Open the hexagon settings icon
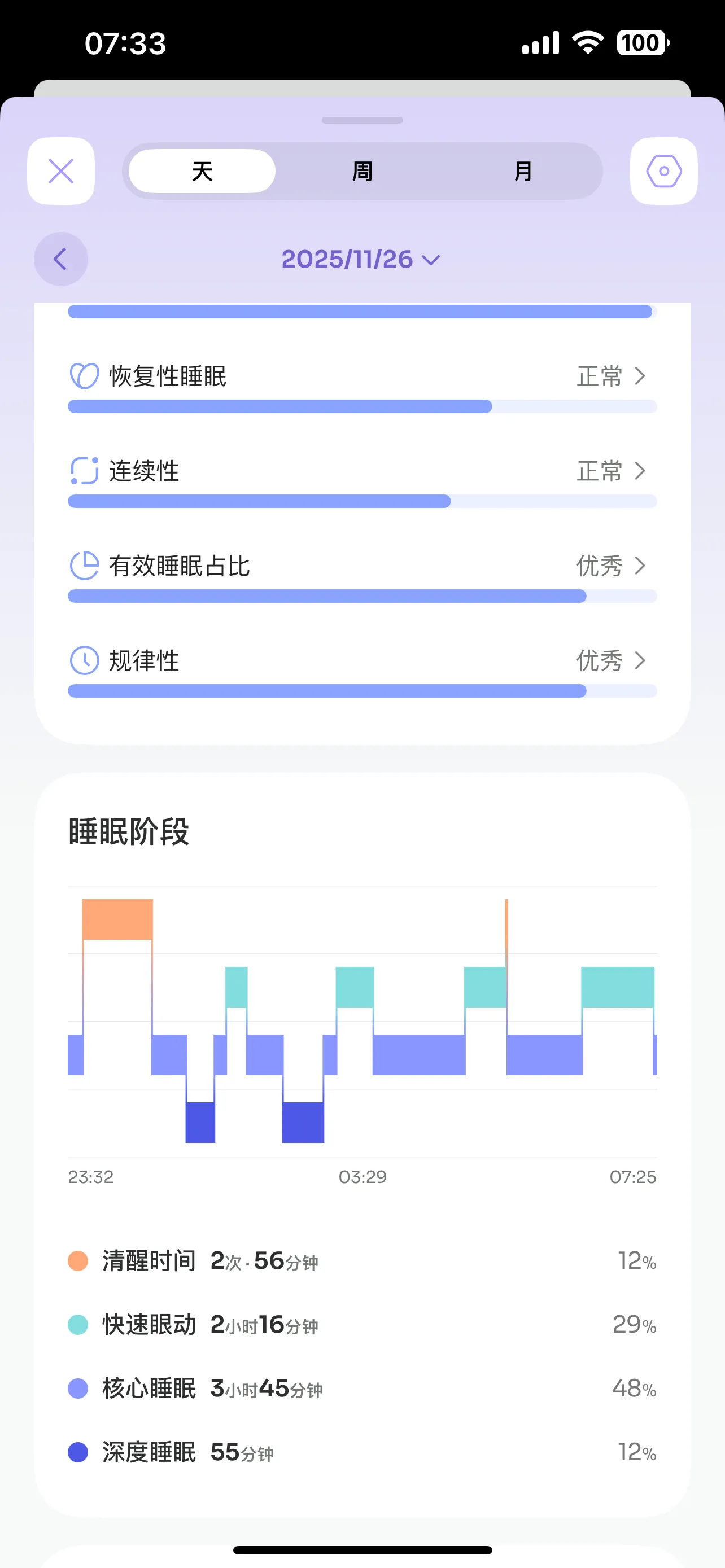The image size is (725, 1568). click(x=663, y=171)
